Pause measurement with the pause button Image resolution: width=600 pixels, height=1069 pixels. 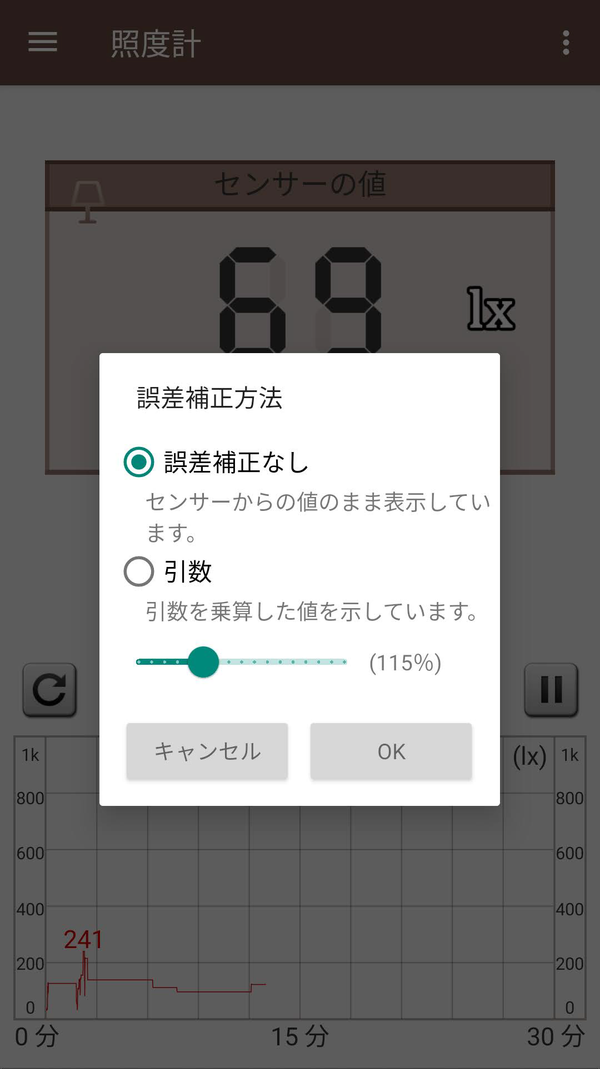click(551, 690)
